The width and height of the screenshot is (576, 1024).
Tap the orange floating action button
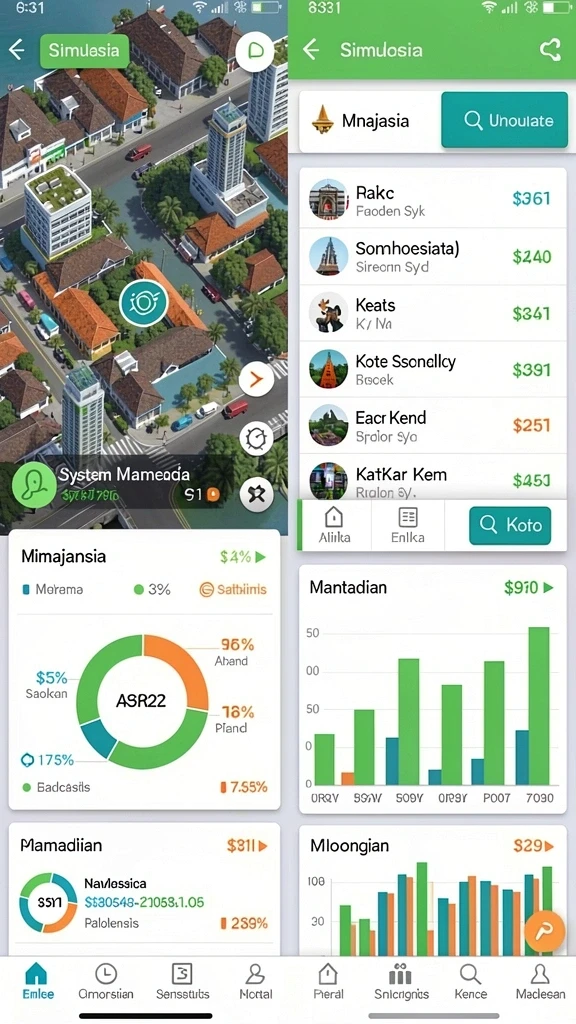point(544,931)
